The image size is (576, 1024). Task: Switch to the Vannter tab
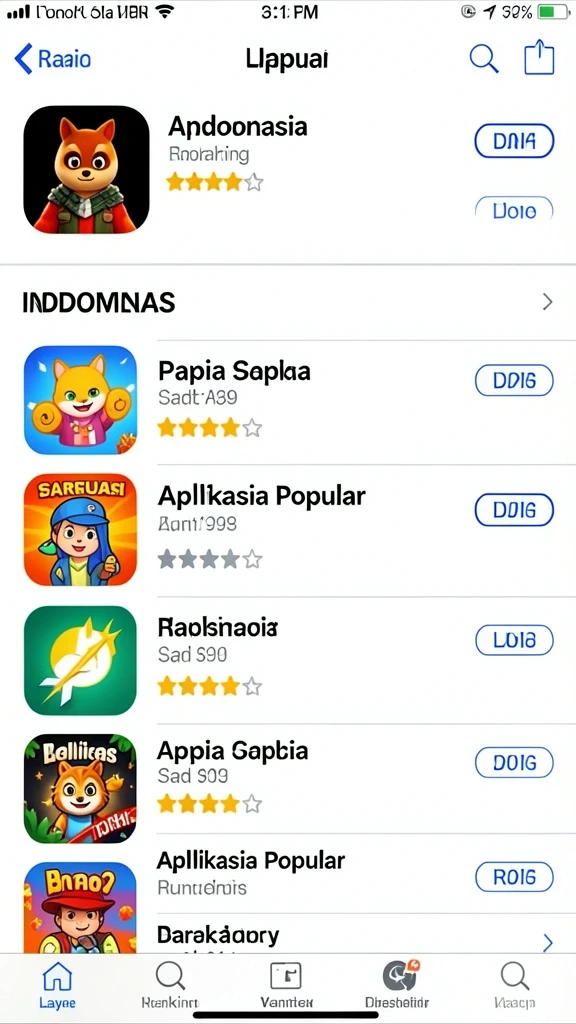point(287,986)
